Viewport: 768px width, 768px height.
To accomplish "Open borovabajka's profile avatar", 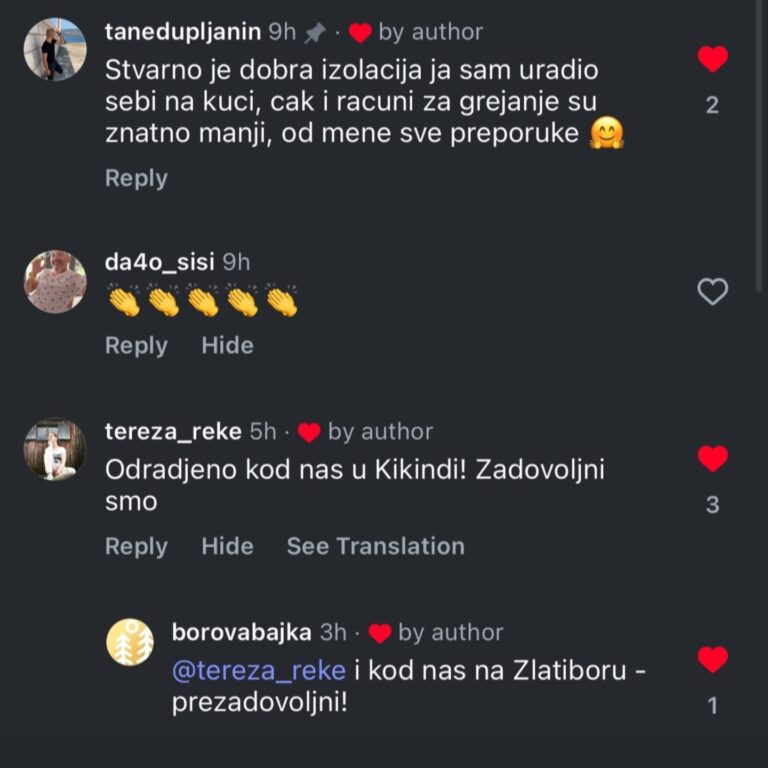I will (130, 642).
